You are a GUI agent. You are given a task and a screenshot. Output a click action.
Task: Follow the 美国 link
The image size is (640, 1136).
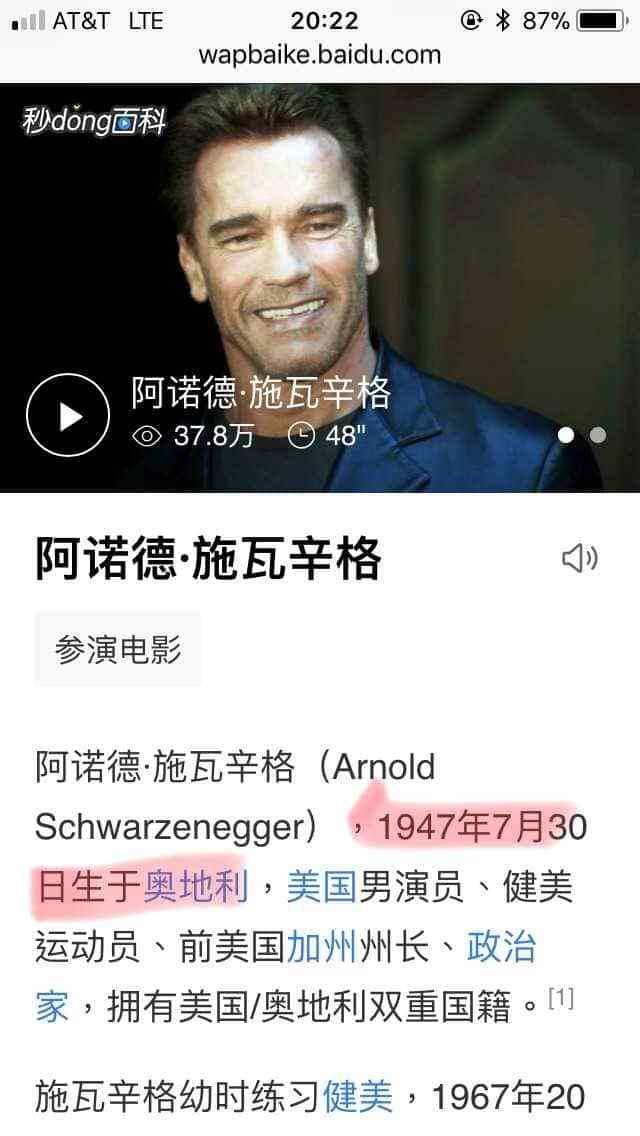point(321,886)
